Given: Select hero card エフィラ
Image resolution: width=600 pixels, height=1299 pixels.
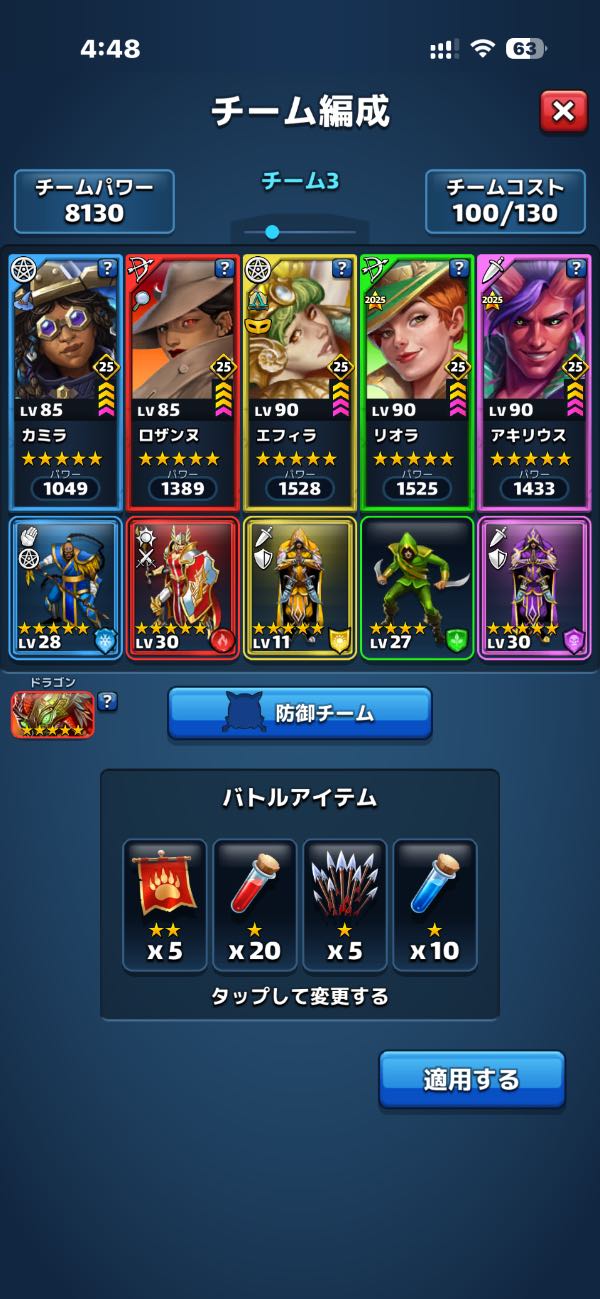Looking at the screenshot, I should coord(299,380).
